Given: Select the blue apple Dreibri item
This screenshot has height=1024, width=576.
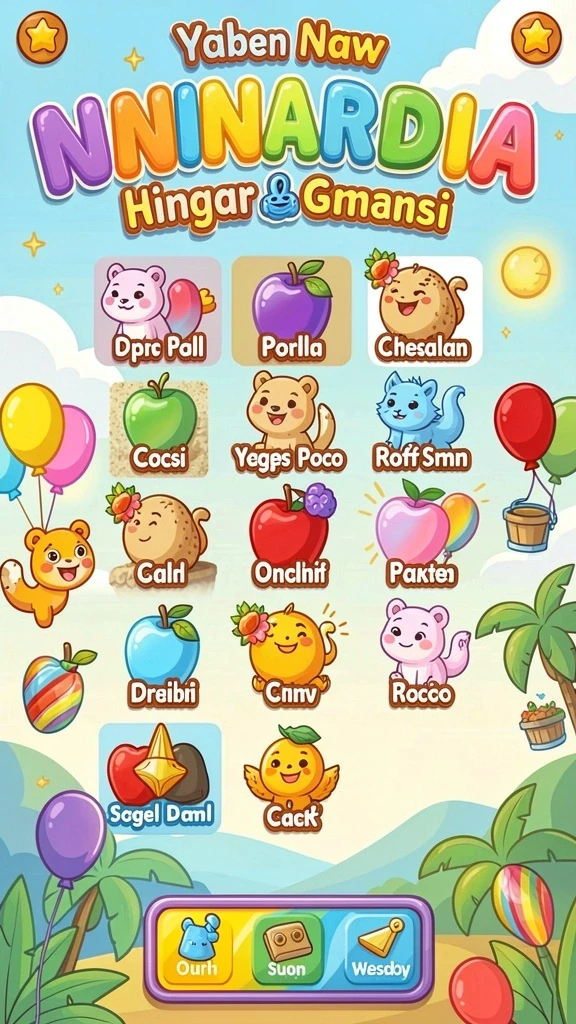Looking at the screenshot, I should coord(162,655).
